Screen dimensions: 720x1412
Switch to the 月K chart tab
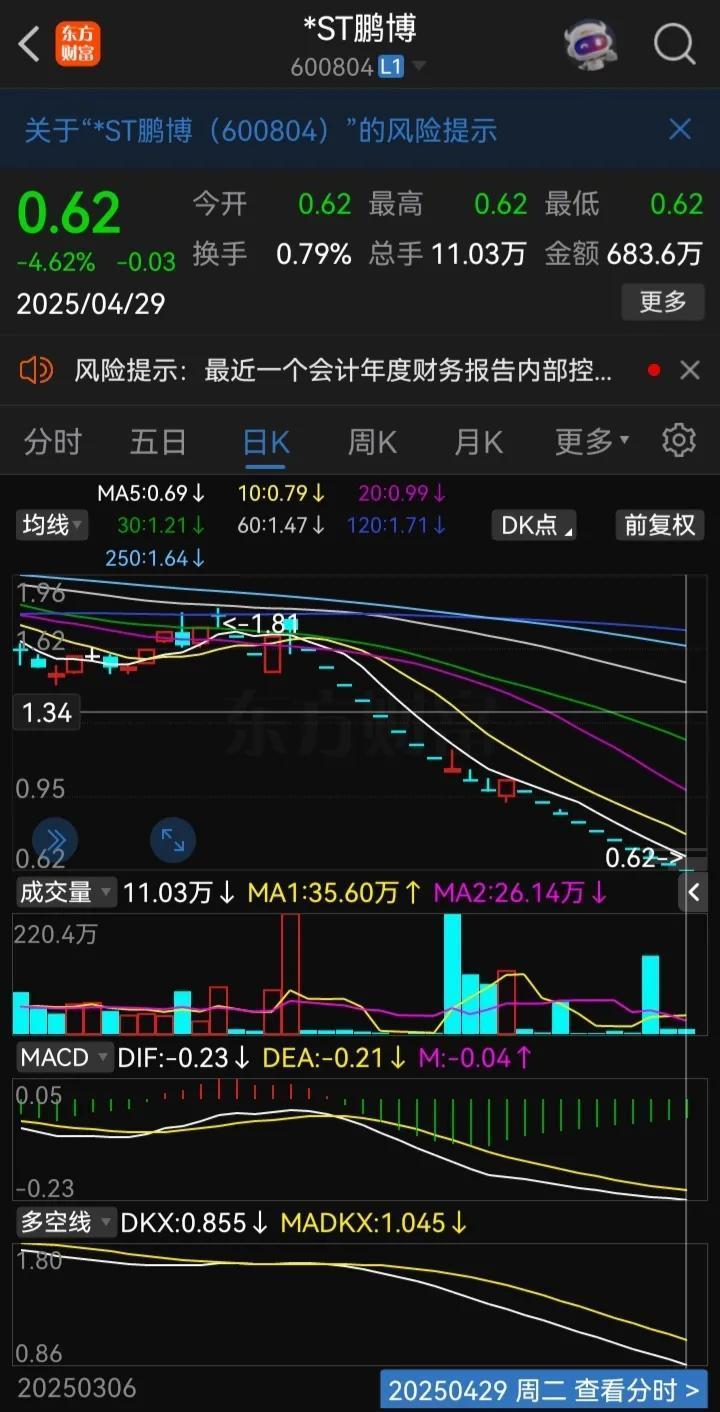tap(478, 441)
